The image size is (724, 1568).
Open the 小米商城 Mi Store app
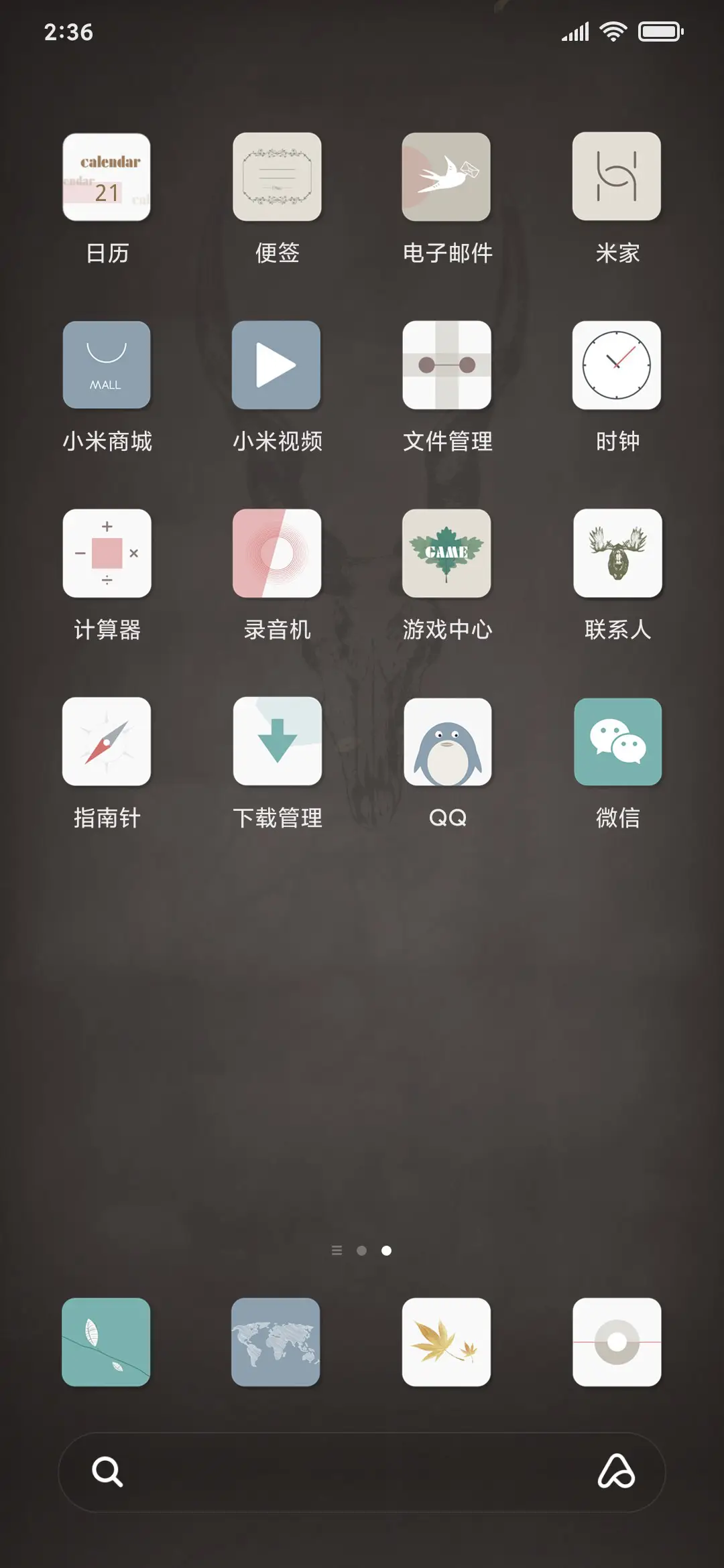[107, 365]
